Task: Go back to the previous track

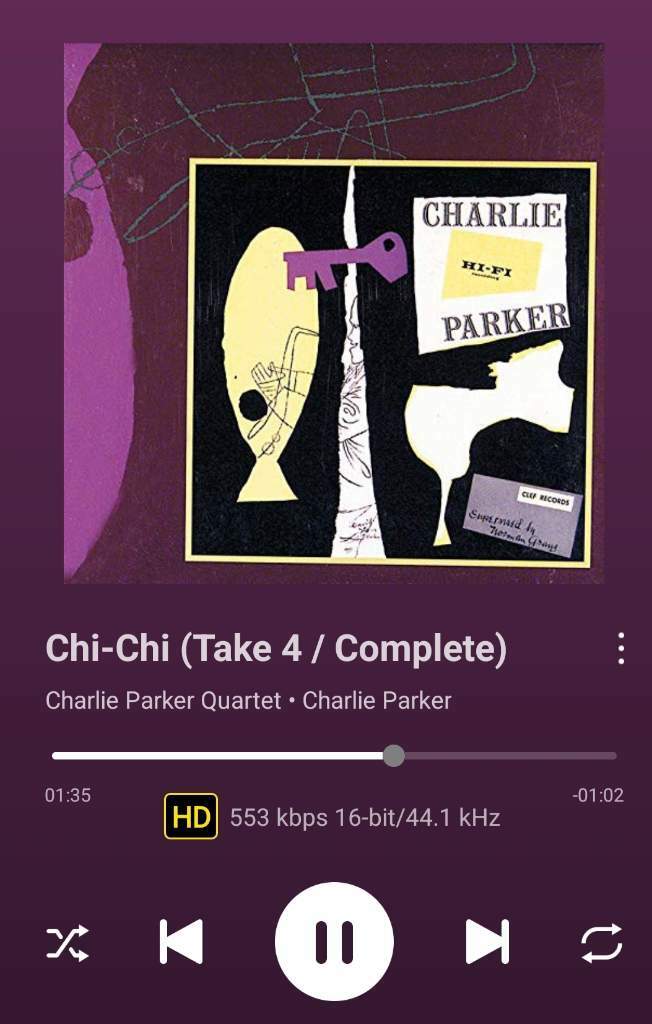Action: coord(181,942)
